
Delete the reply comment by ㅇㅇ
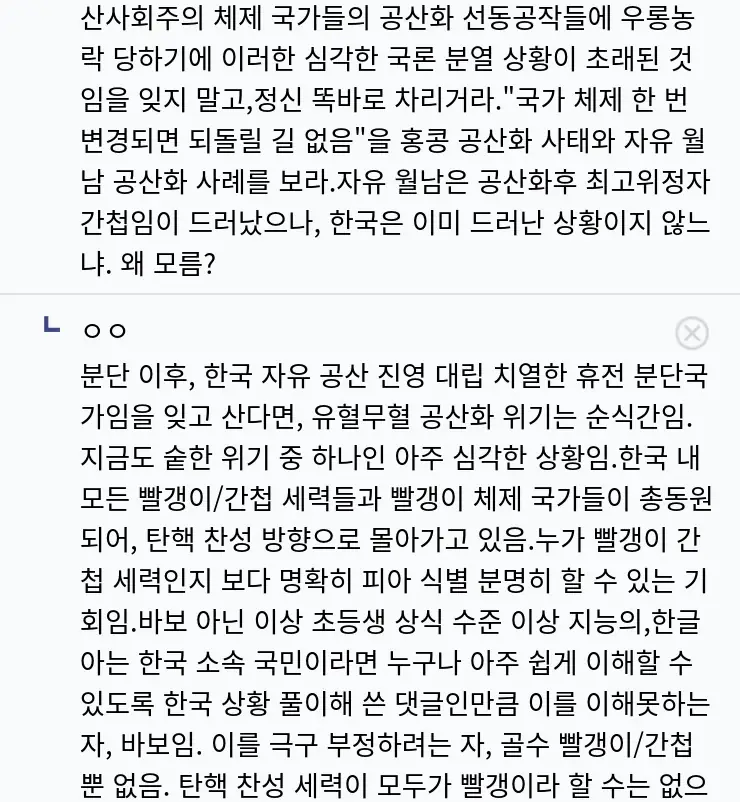[692, 333]
